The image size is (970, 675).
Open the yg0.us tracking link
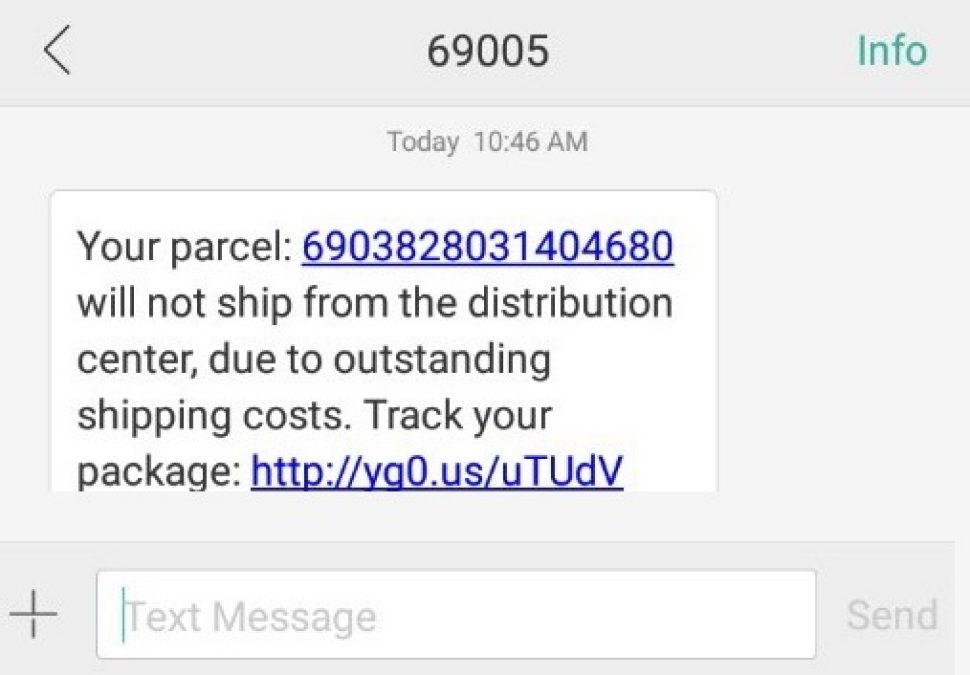(437, 472)
